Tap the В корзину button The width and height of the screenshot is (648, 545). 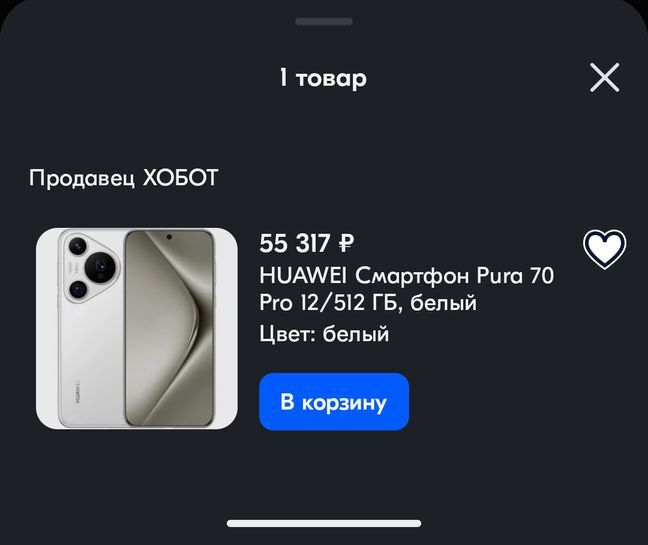(333, 402)
